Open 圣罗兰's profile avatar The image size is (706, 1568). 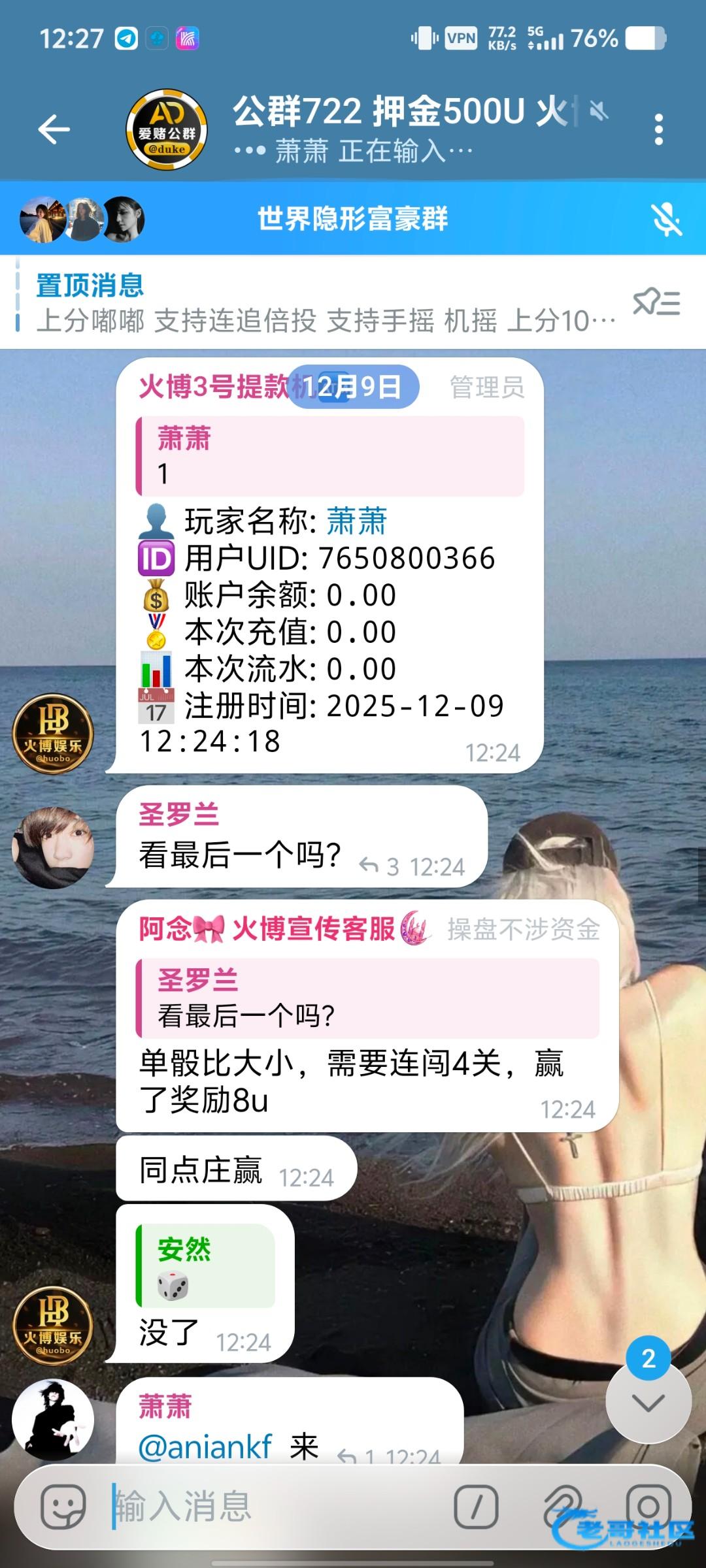click(53, 847)
